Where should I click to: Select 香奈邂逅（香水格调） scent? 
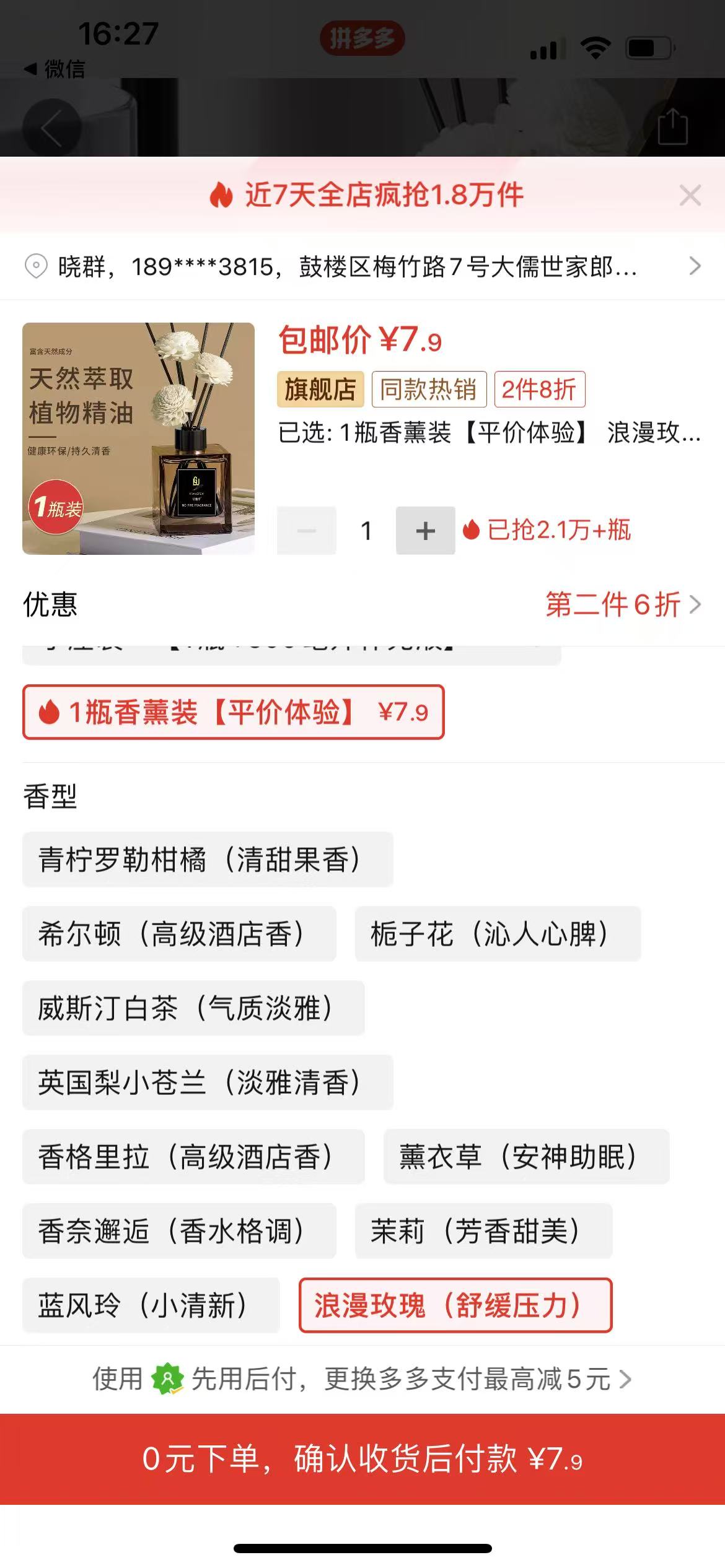click(x=179, y=1231)
